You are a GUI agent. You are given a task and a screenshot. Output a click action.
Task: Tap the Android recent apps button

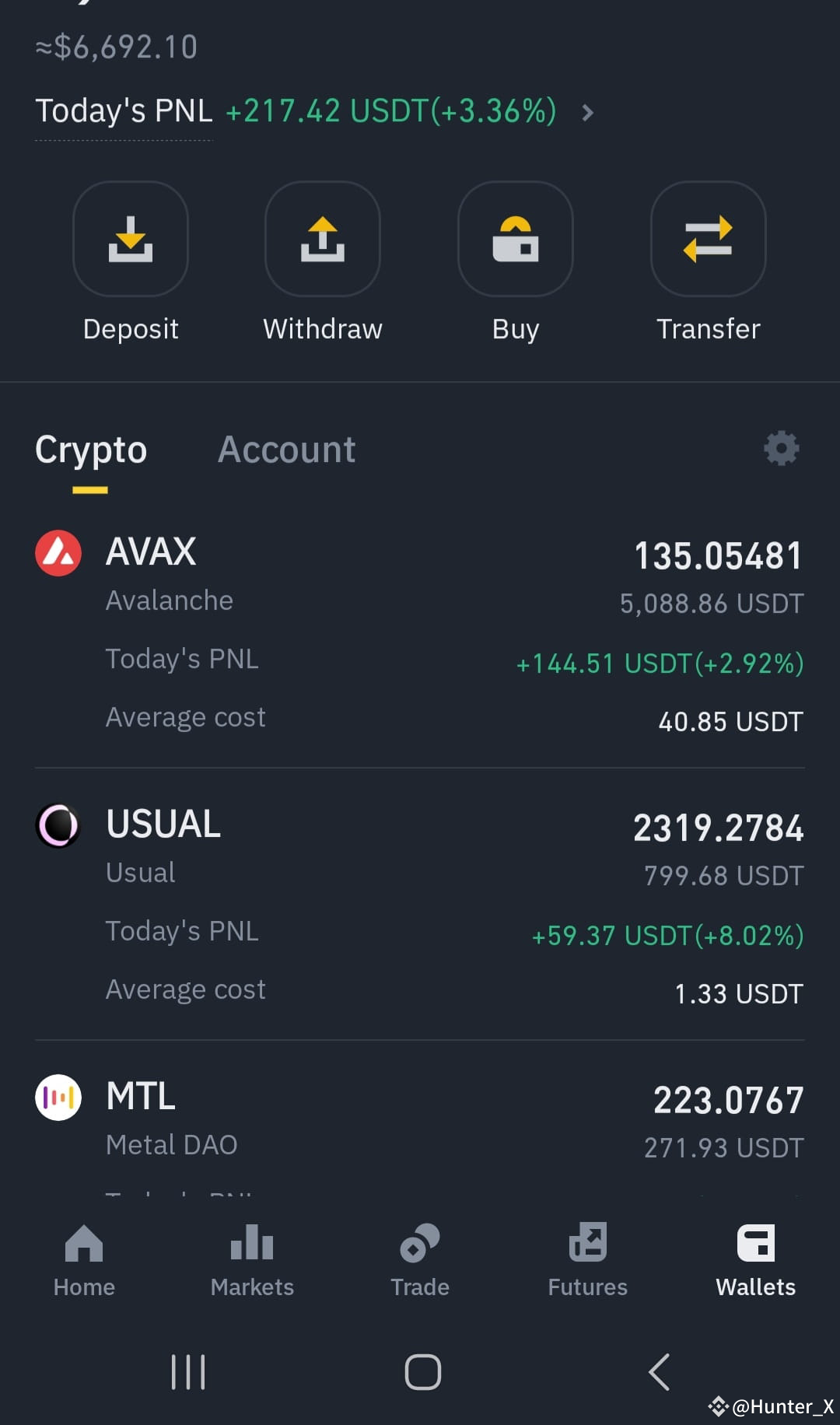188,1372
